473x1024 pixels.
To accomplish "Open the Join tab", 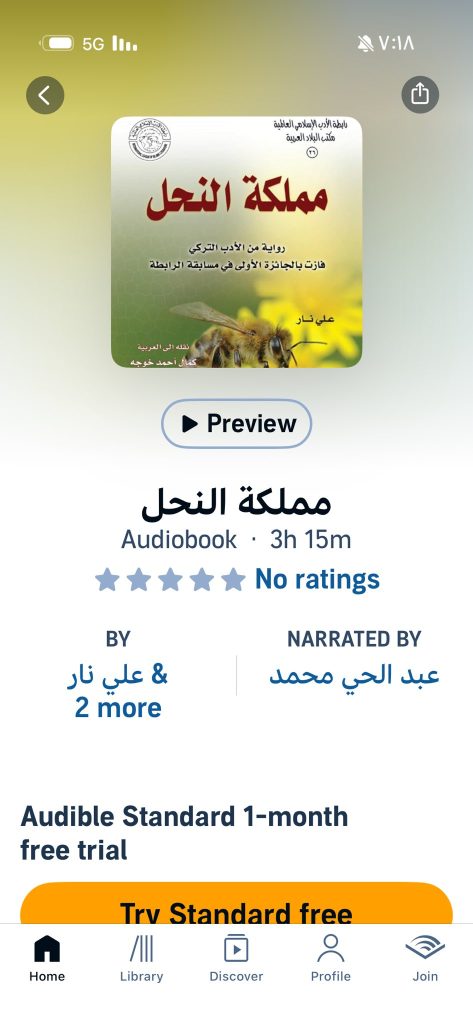I will click(425, 959).
